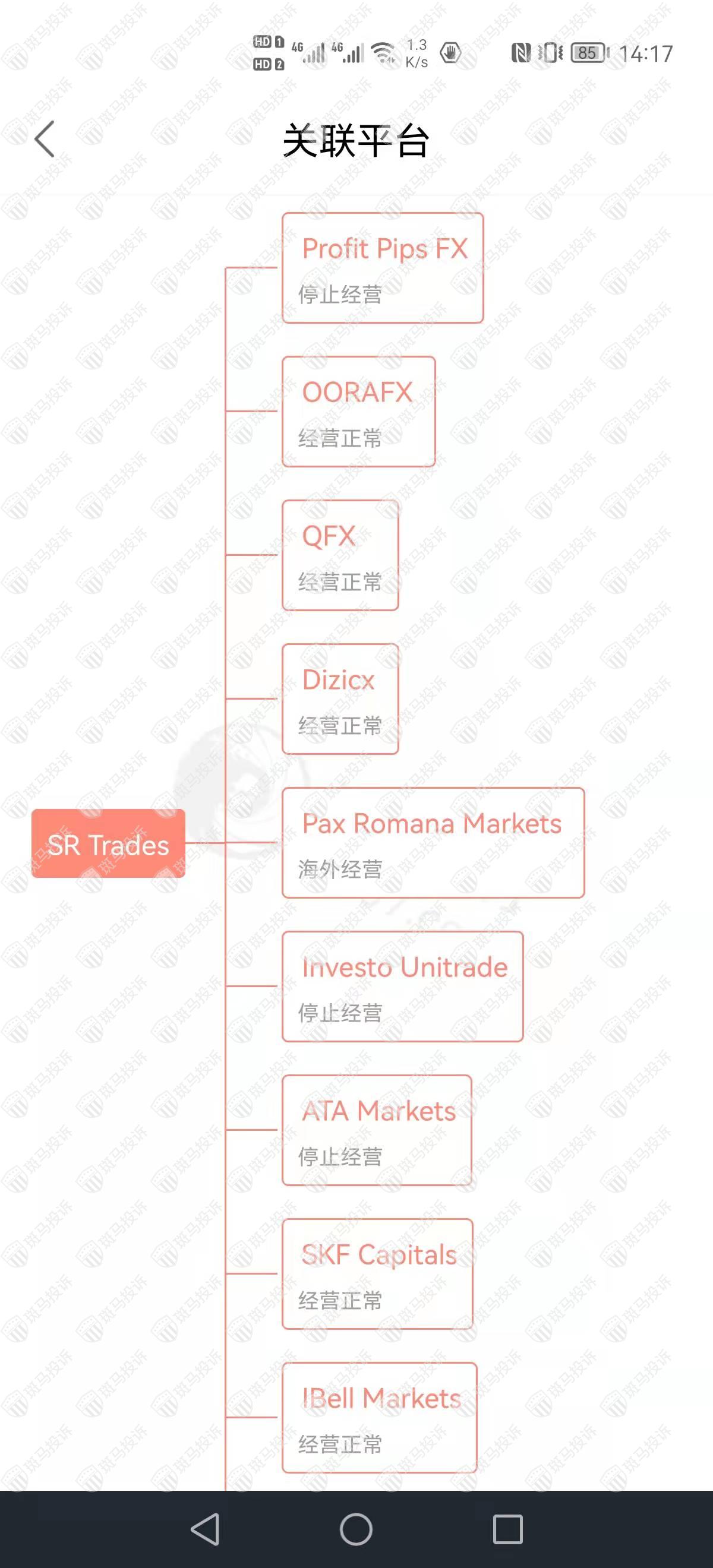Tap the SR Trades root node
713x1568 pixels.
(108, 843)
